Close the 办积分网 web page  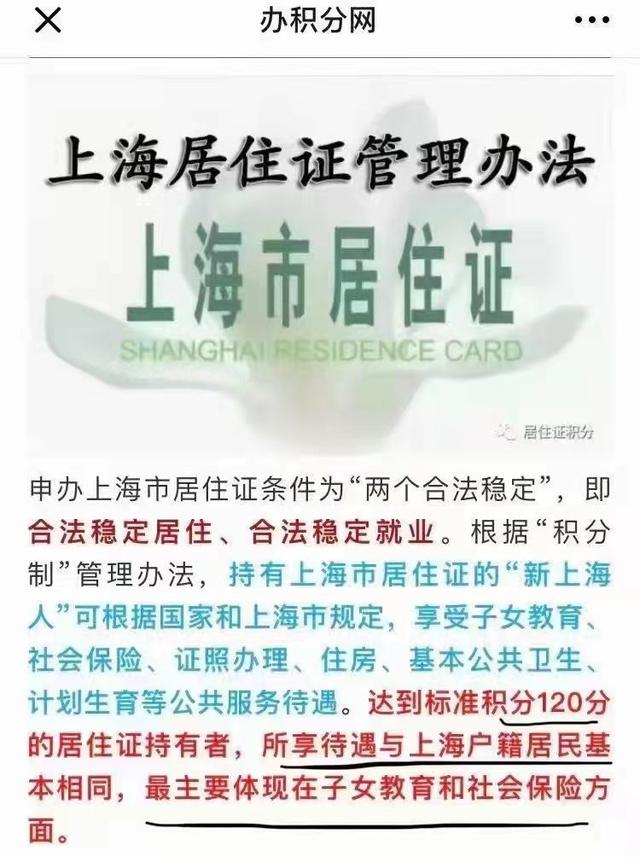(47, 19)
